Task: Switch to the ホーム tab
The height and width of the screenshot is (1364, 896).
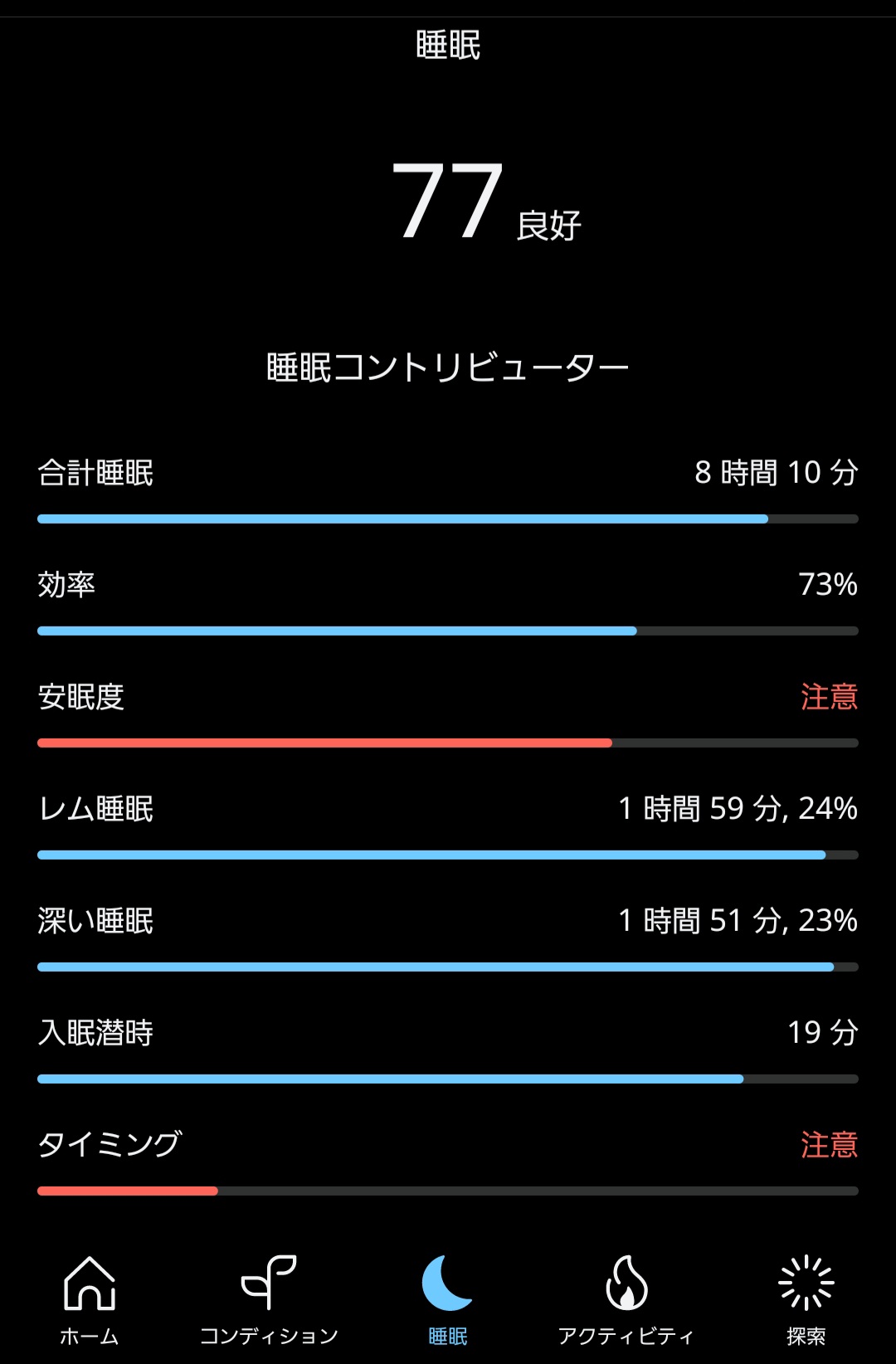Action: coord(90,1300)
